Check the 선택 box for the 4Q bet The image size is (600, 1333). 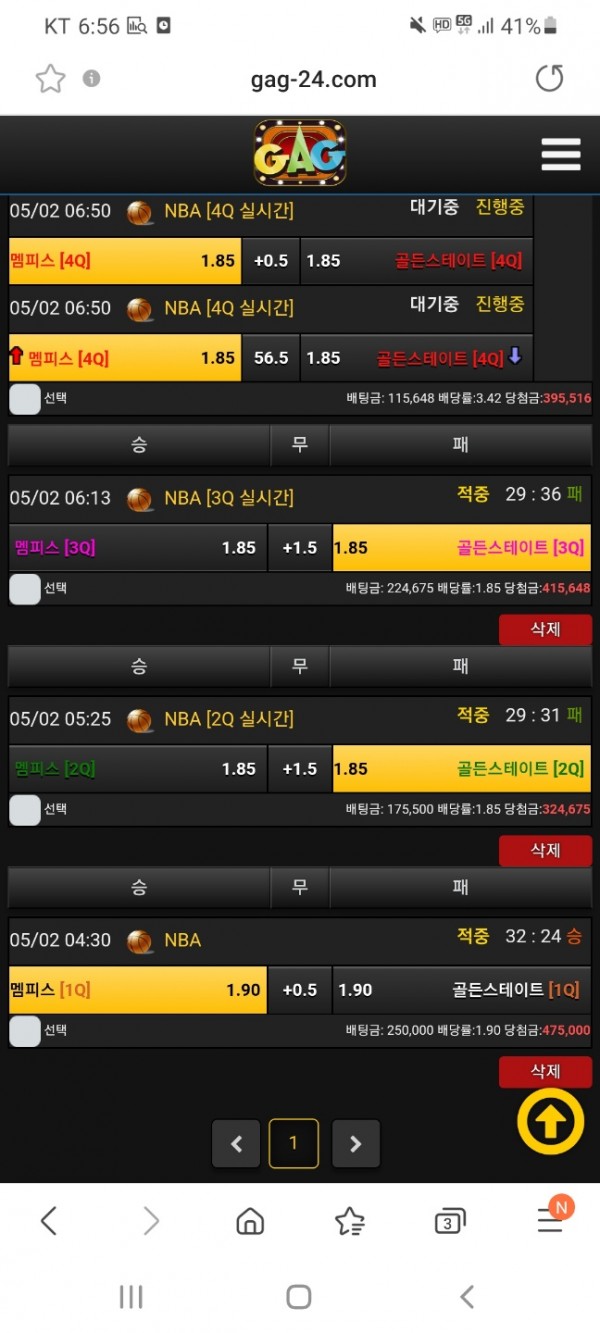(25, 399)
